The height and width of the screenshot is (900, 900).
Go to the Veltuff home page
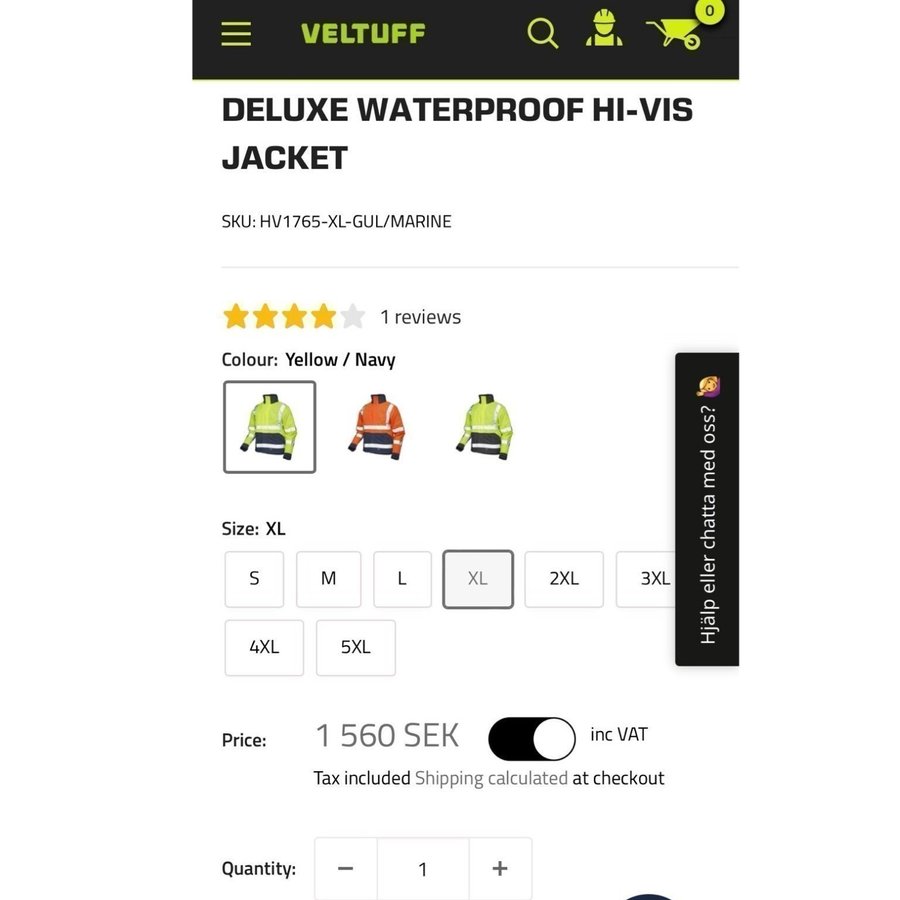[x=363, y=33]
